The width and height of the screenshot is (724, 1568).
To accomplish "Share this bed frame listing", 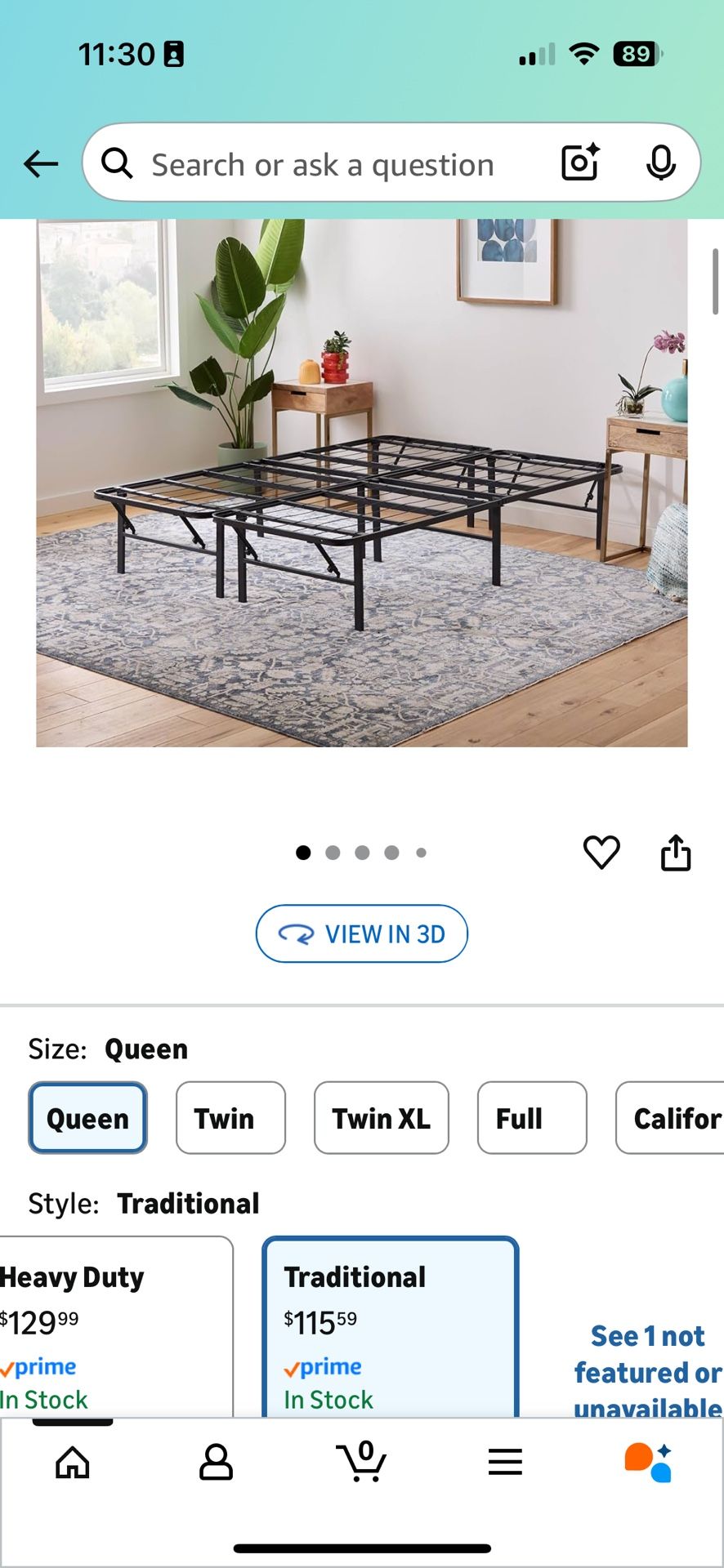I will point(675,852).
